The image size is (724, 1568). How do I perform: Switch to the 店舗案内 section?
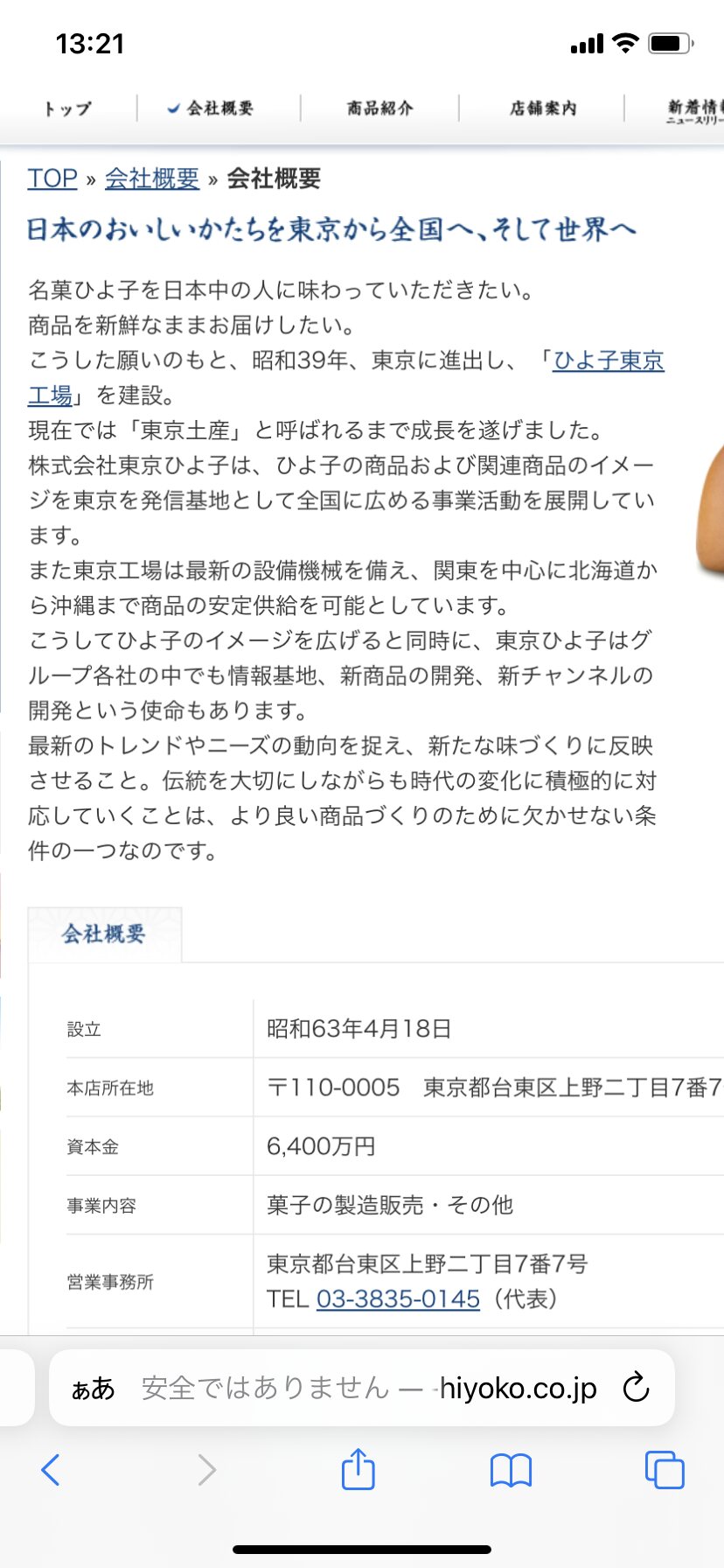pos(543,108)
